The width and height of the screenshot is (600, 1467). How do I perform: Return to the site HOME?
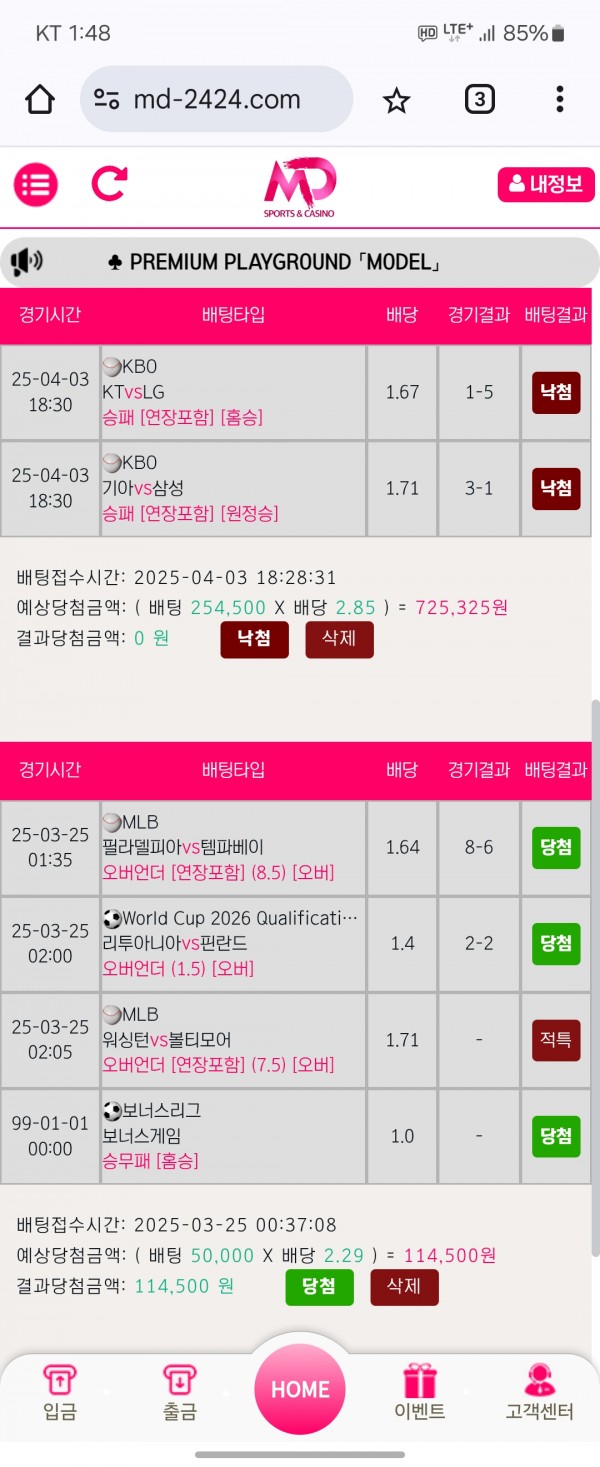click(300, 1390)
